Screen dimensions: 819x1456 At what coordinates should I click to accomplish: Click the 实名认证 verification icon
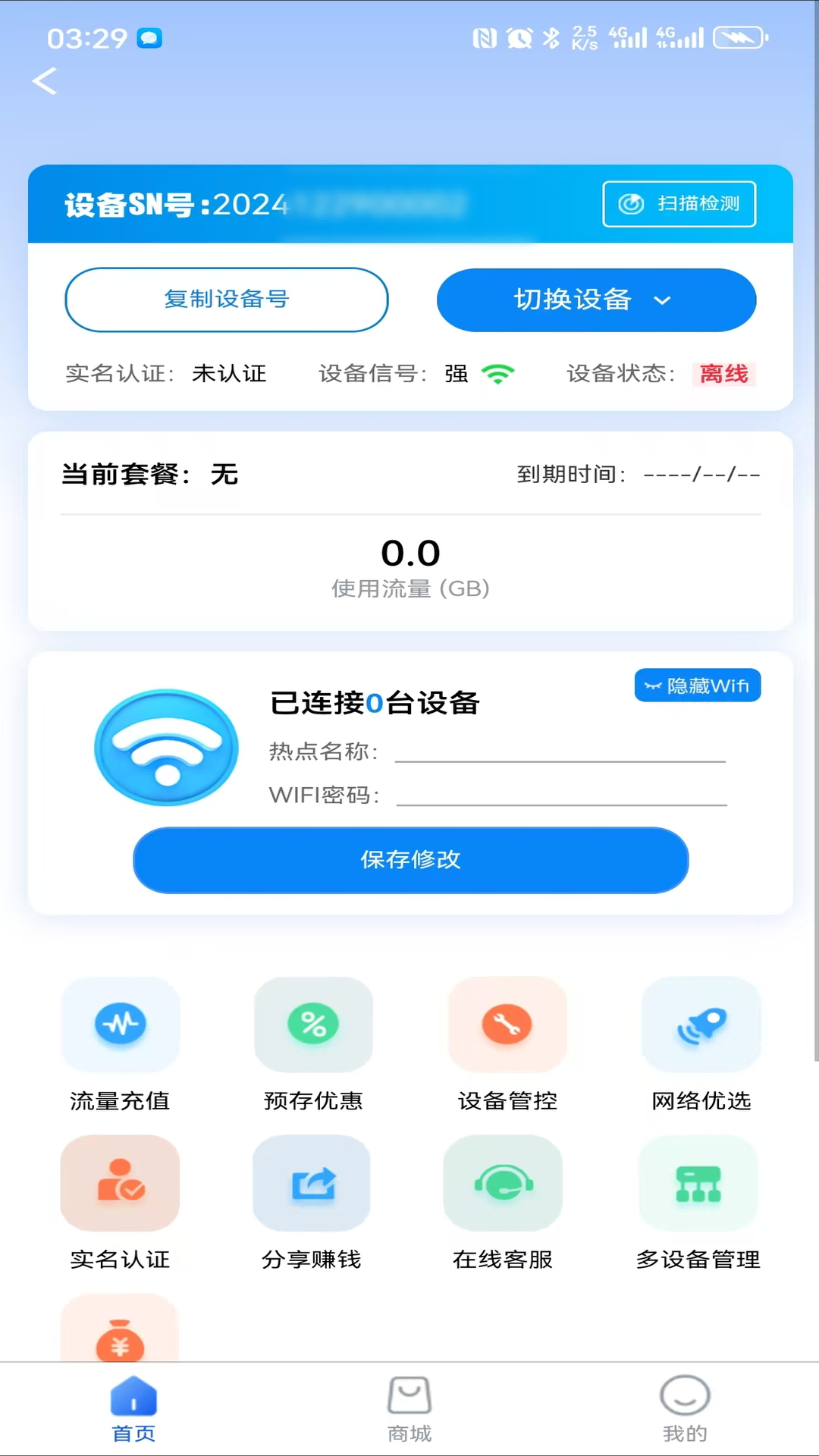click(x=120, y=1183)
